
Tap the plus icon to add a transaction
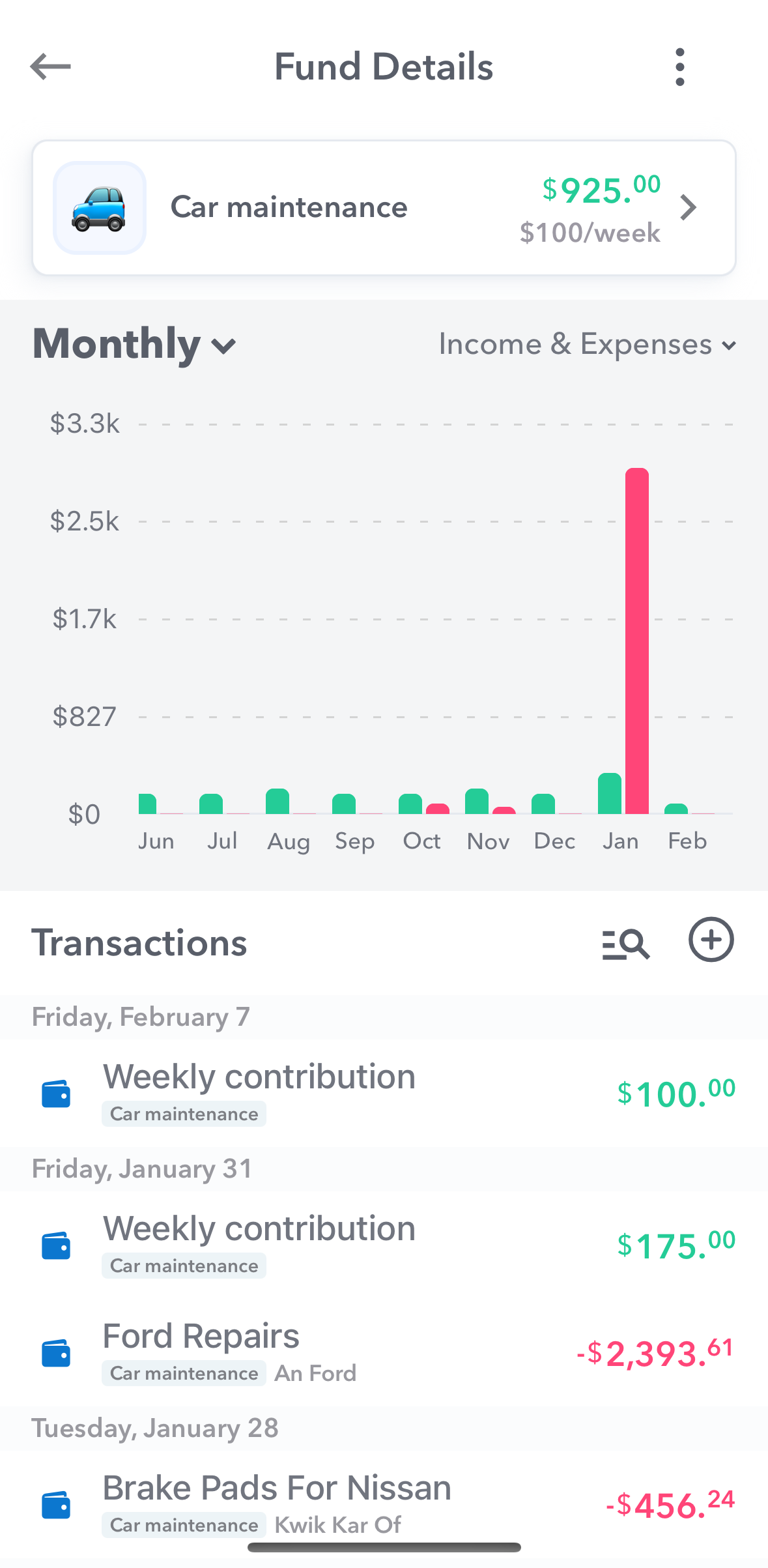point(711,940)
